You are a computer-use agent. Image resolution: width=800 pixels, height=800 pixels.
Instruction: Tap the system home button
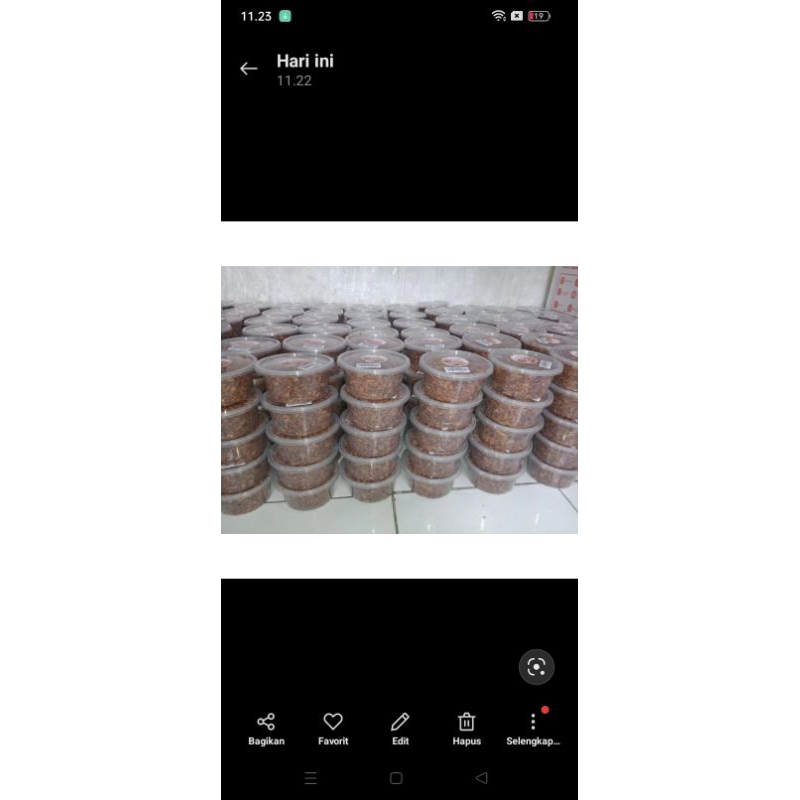click(x=396, y=778)
